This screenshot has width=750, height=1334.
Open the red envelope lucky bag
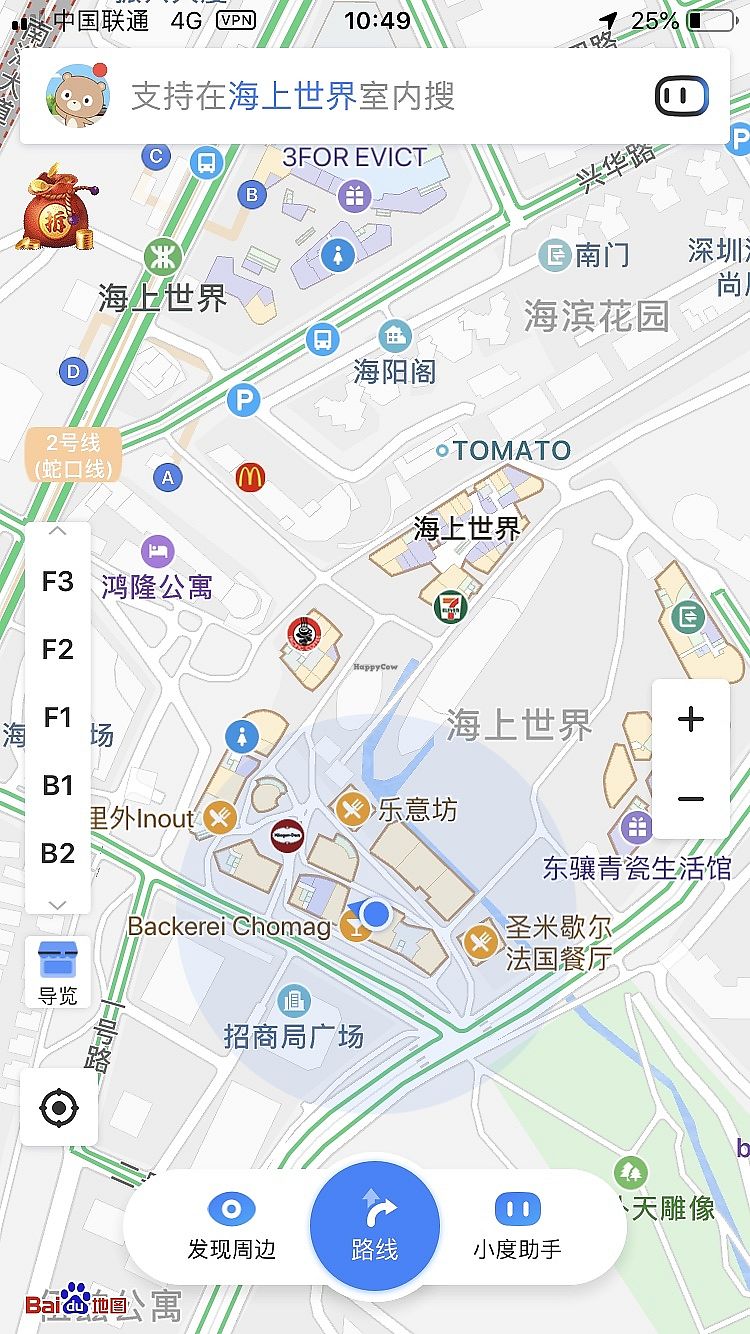[52, 207]
